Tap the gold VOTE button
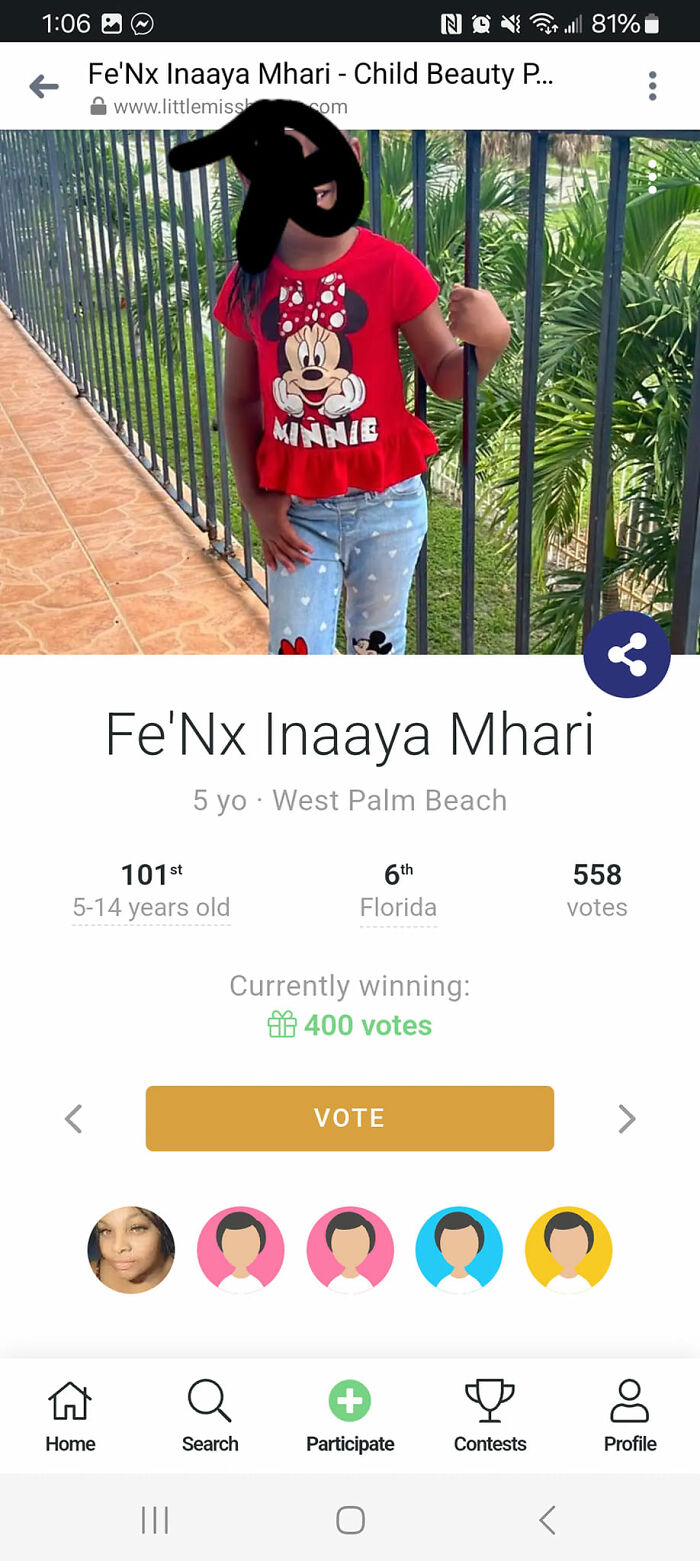The height and width of the screenshot is (1561, 700). [350, 1118]
